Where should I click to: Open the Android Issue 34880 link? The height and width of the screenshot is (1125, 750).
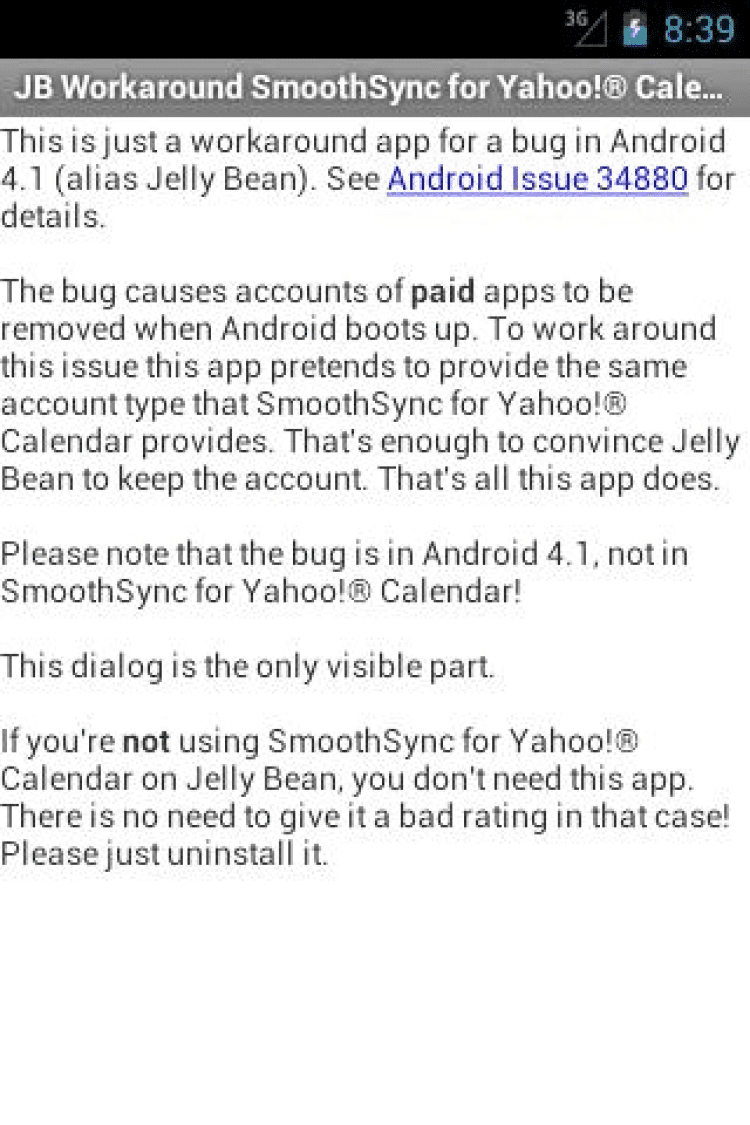pyautogui.click(x=537, y=179)
